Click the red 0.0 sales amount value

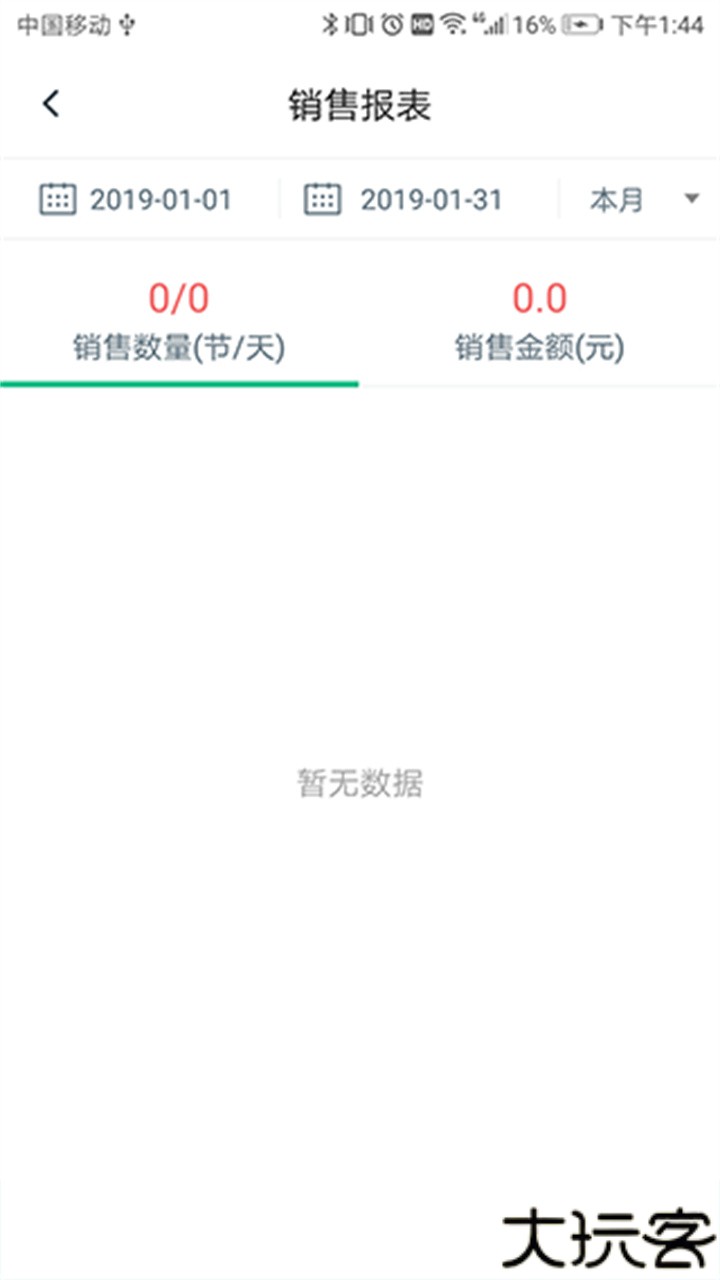540,298
